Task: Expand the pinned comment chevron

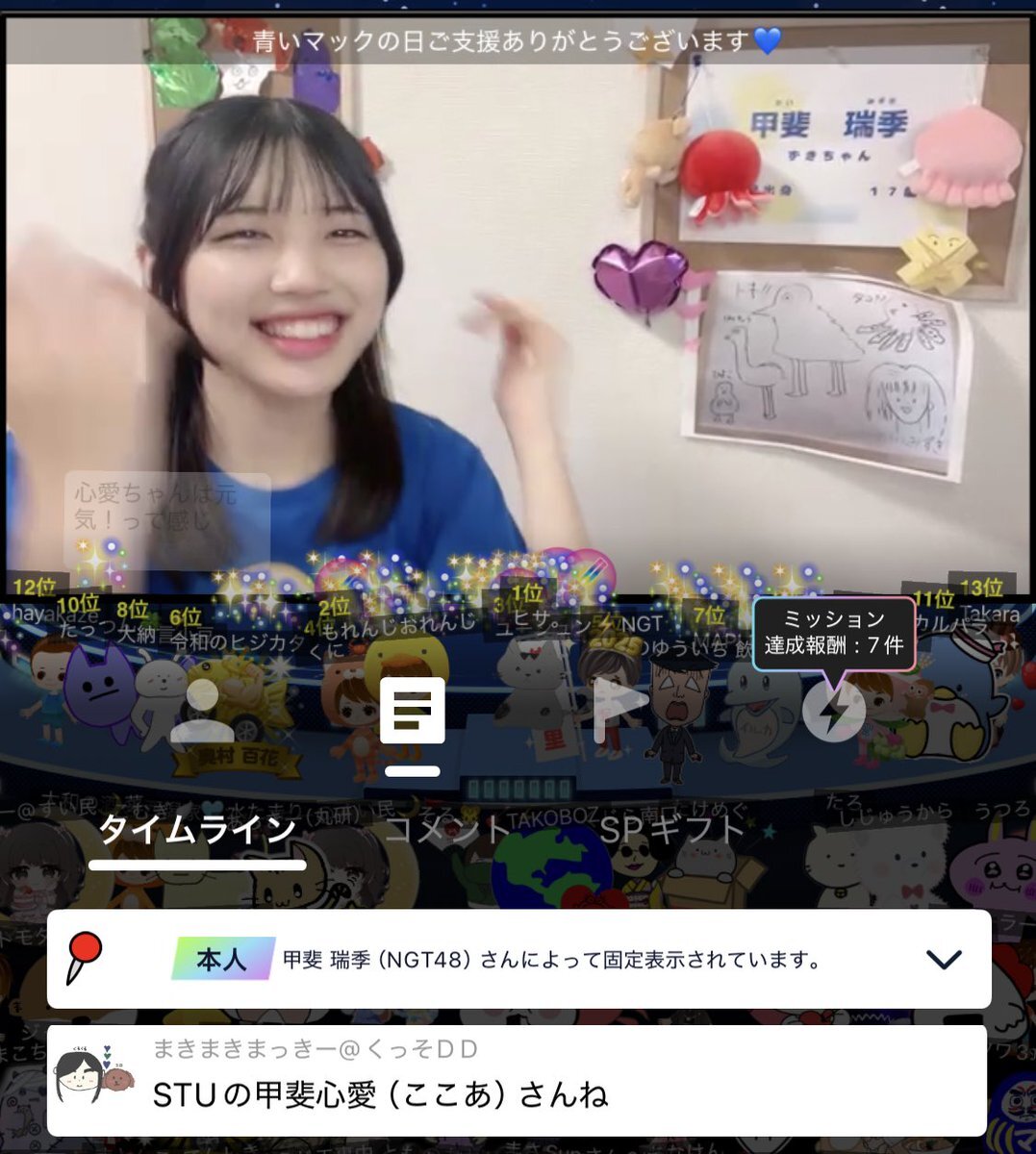Action: (943, 959)
